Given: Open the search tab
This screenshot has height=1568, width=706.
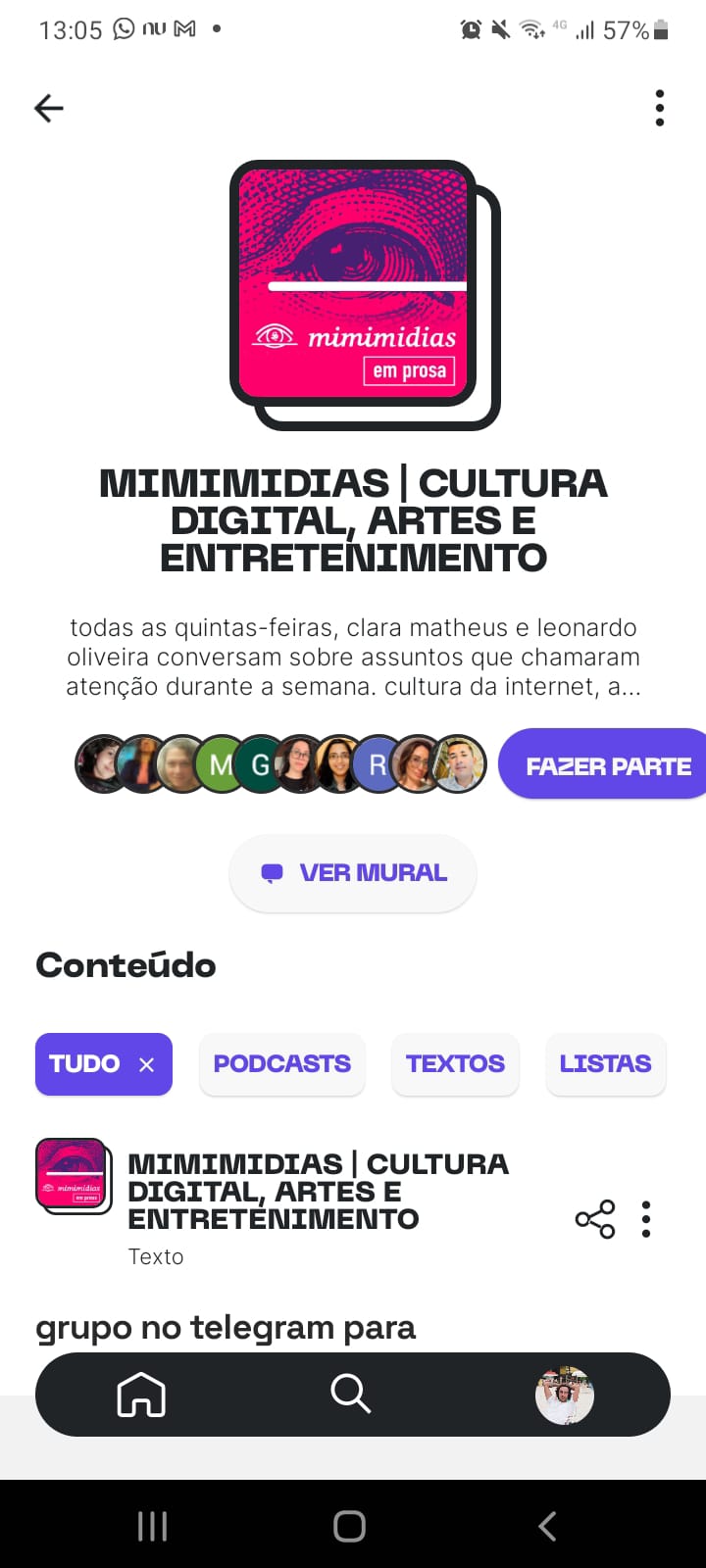Looking at the screenshot, I should click(350, 1394).
